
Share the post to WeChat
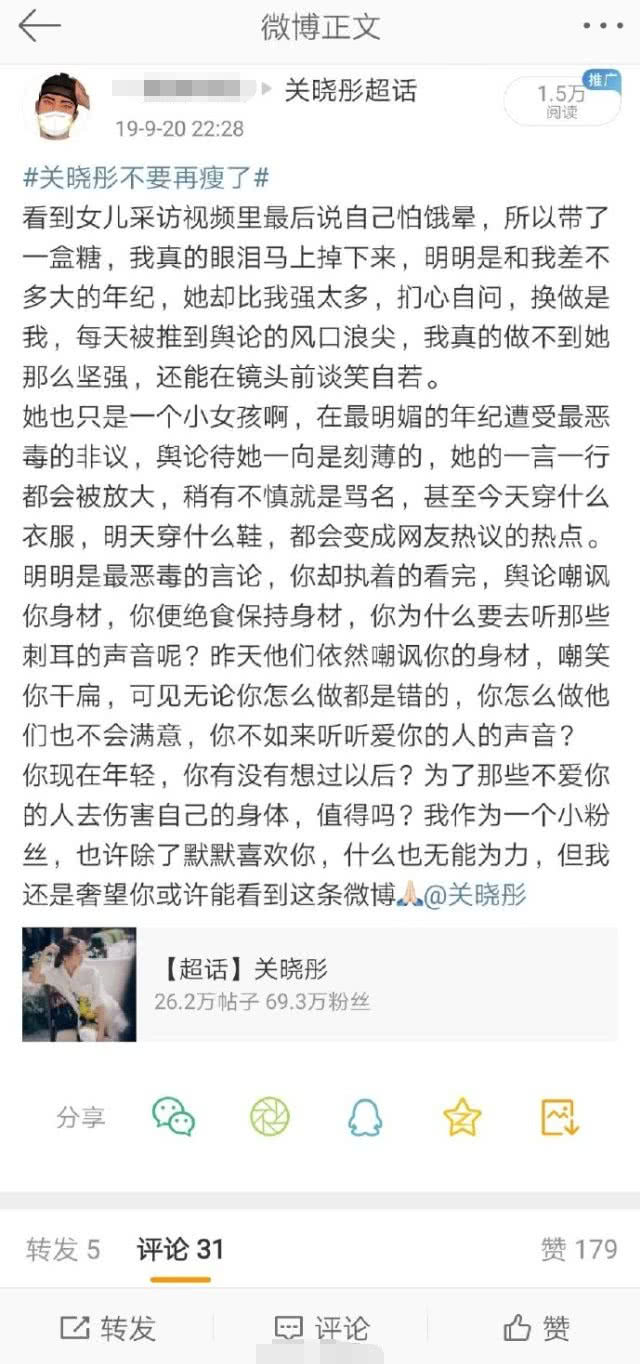click(173, 1116)
